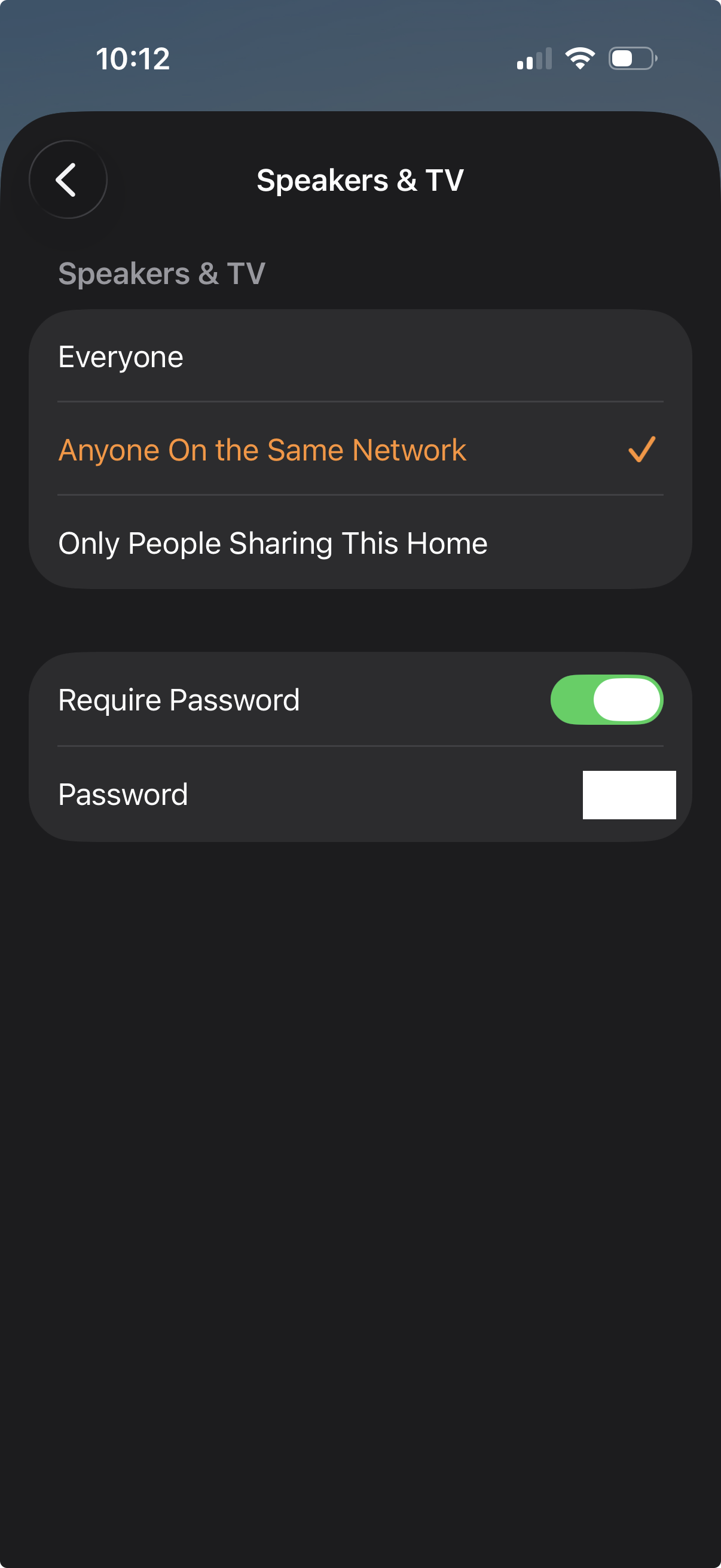Select the Everyone access option

point(359,356)
